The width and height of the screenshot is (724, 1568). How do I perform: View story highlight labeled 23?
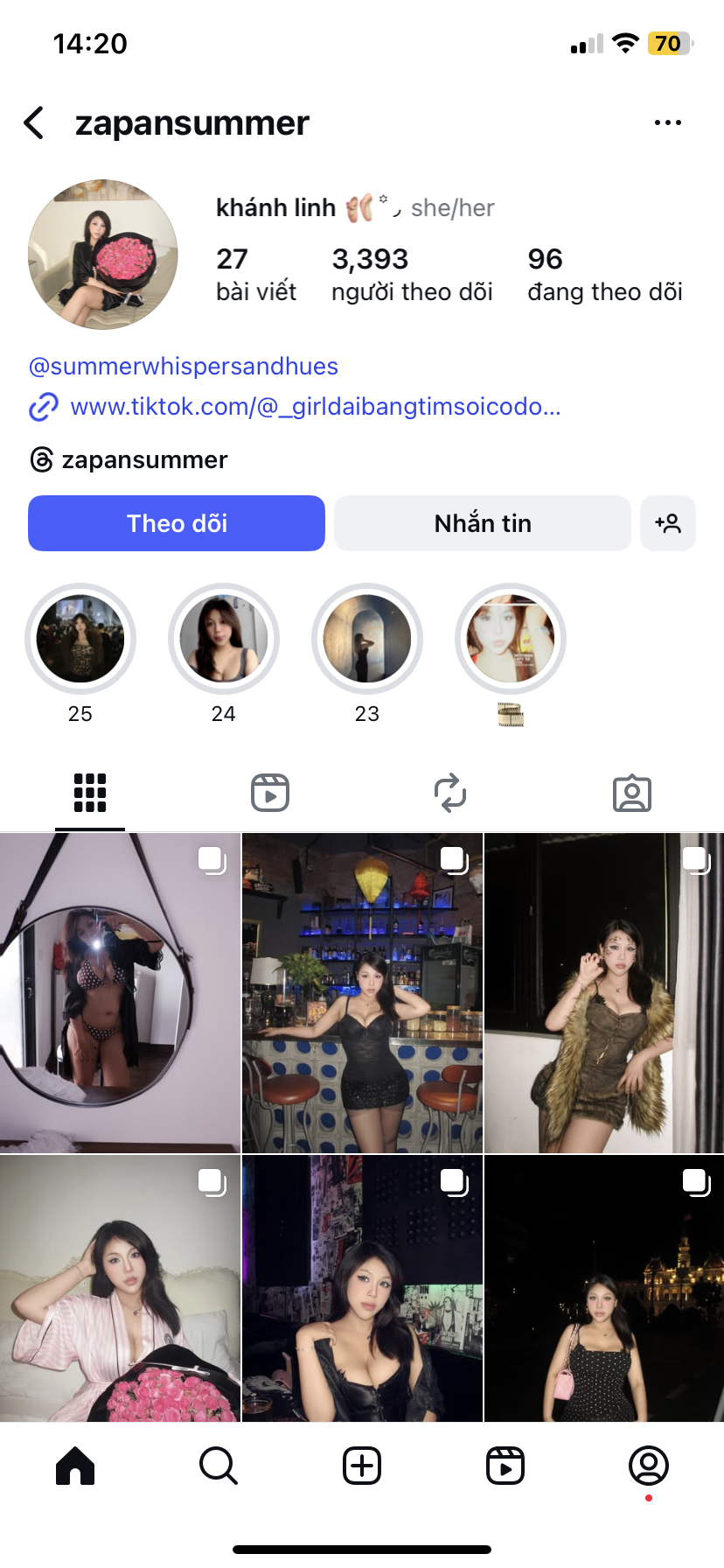[x=367, y=640]
